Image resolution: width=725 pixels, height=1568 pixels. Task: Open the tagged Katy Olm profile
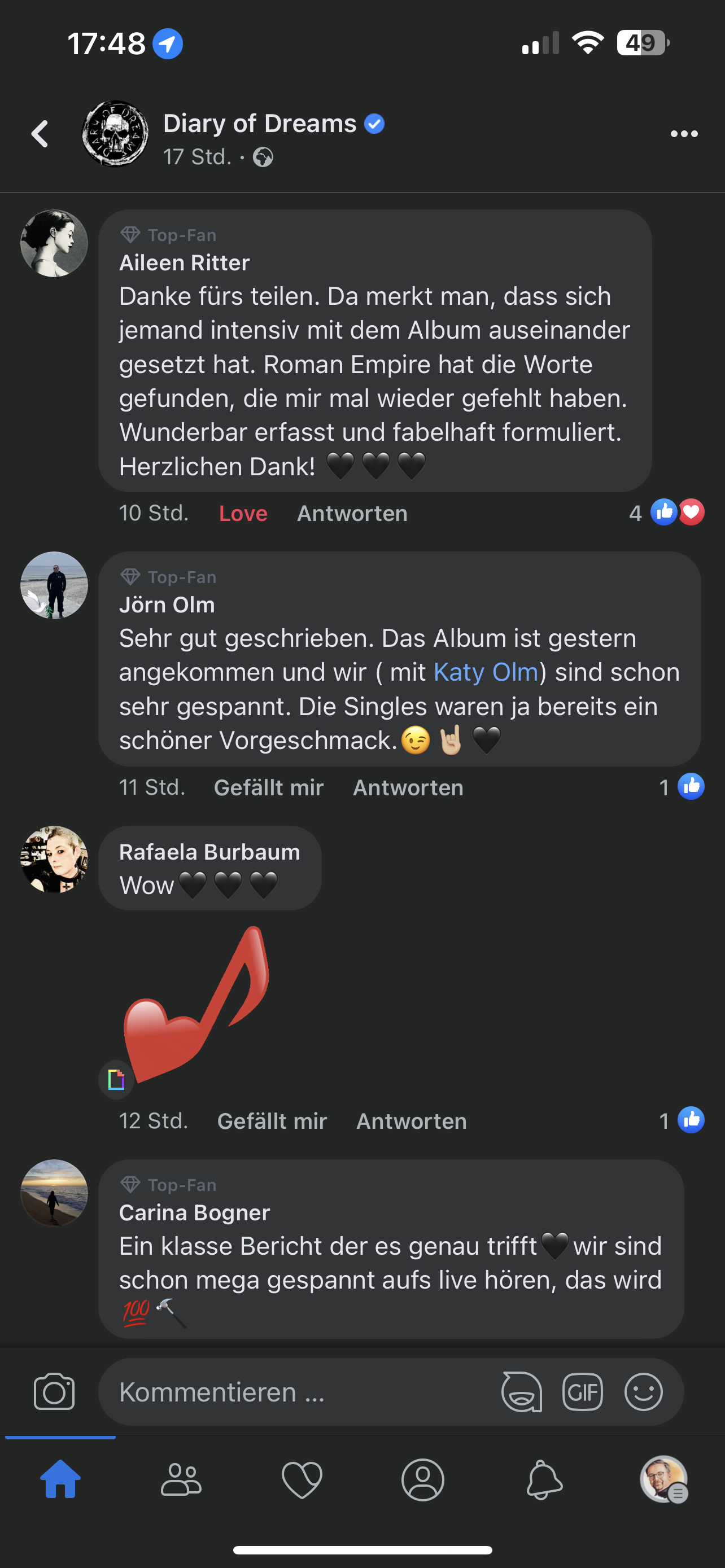click(x=486, y=673)
